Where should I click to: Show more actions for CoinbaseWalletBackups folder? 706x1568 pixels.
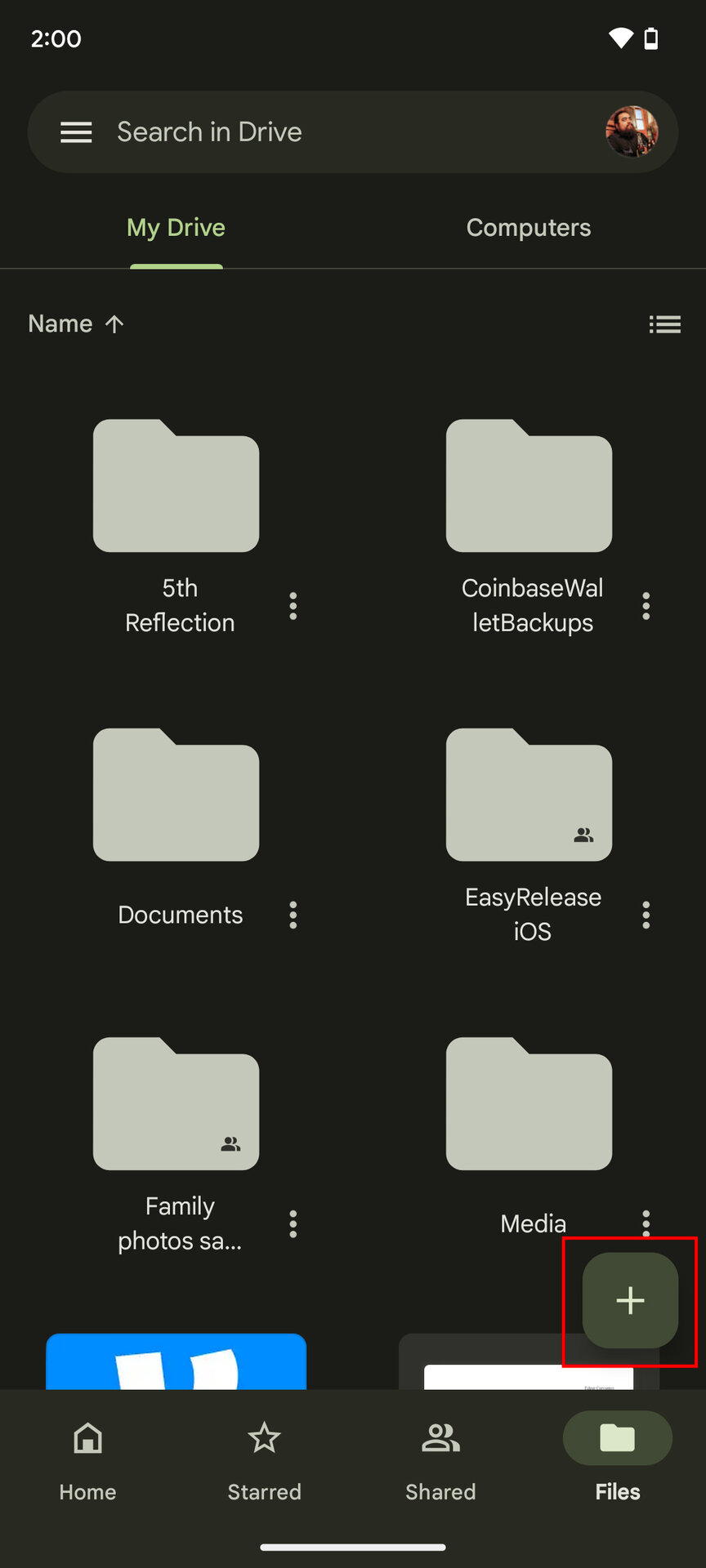646,606
